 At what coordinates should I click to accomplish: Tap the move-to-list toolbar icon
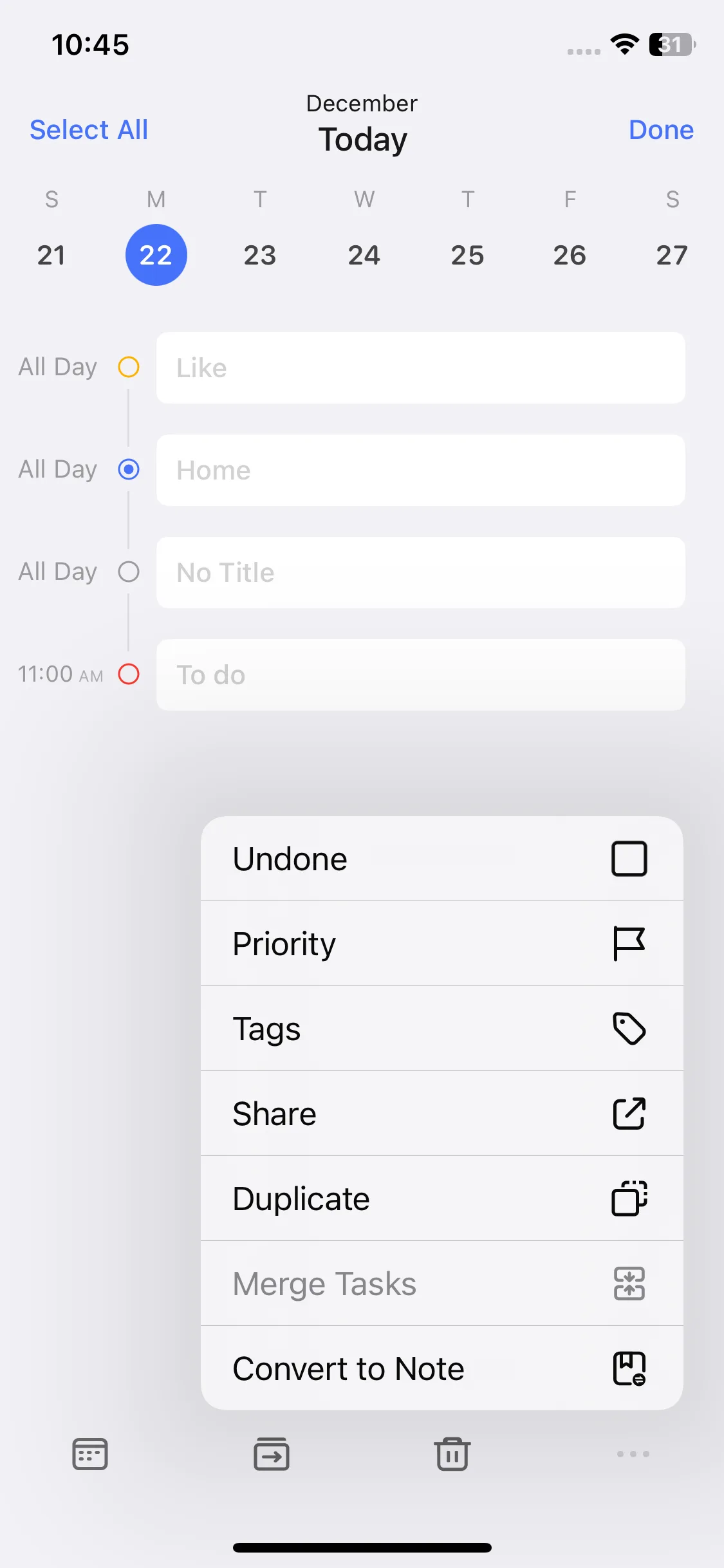tap(272, 1454)
